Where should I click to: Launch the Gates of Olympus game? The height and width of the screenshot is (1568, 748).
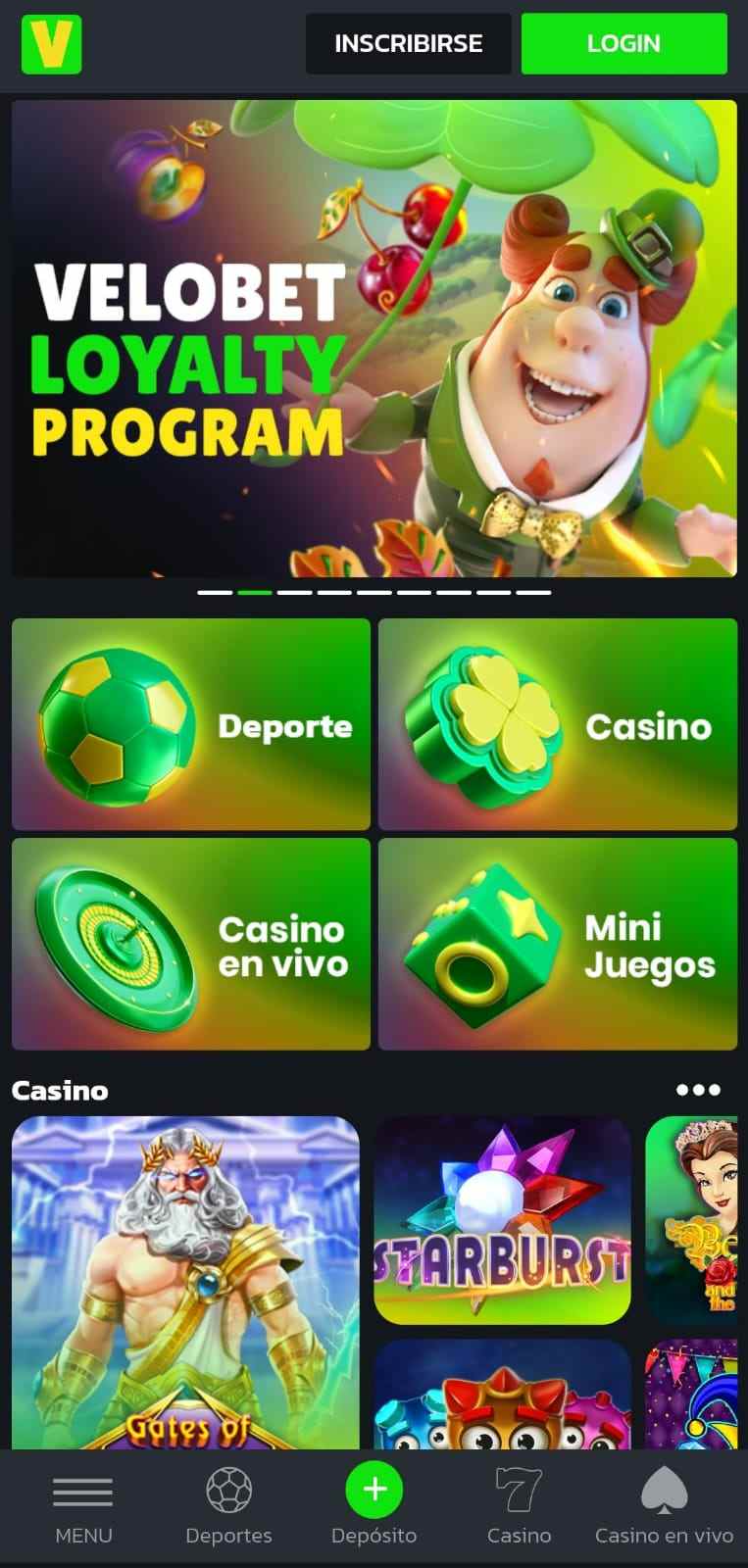[185, 1283]
